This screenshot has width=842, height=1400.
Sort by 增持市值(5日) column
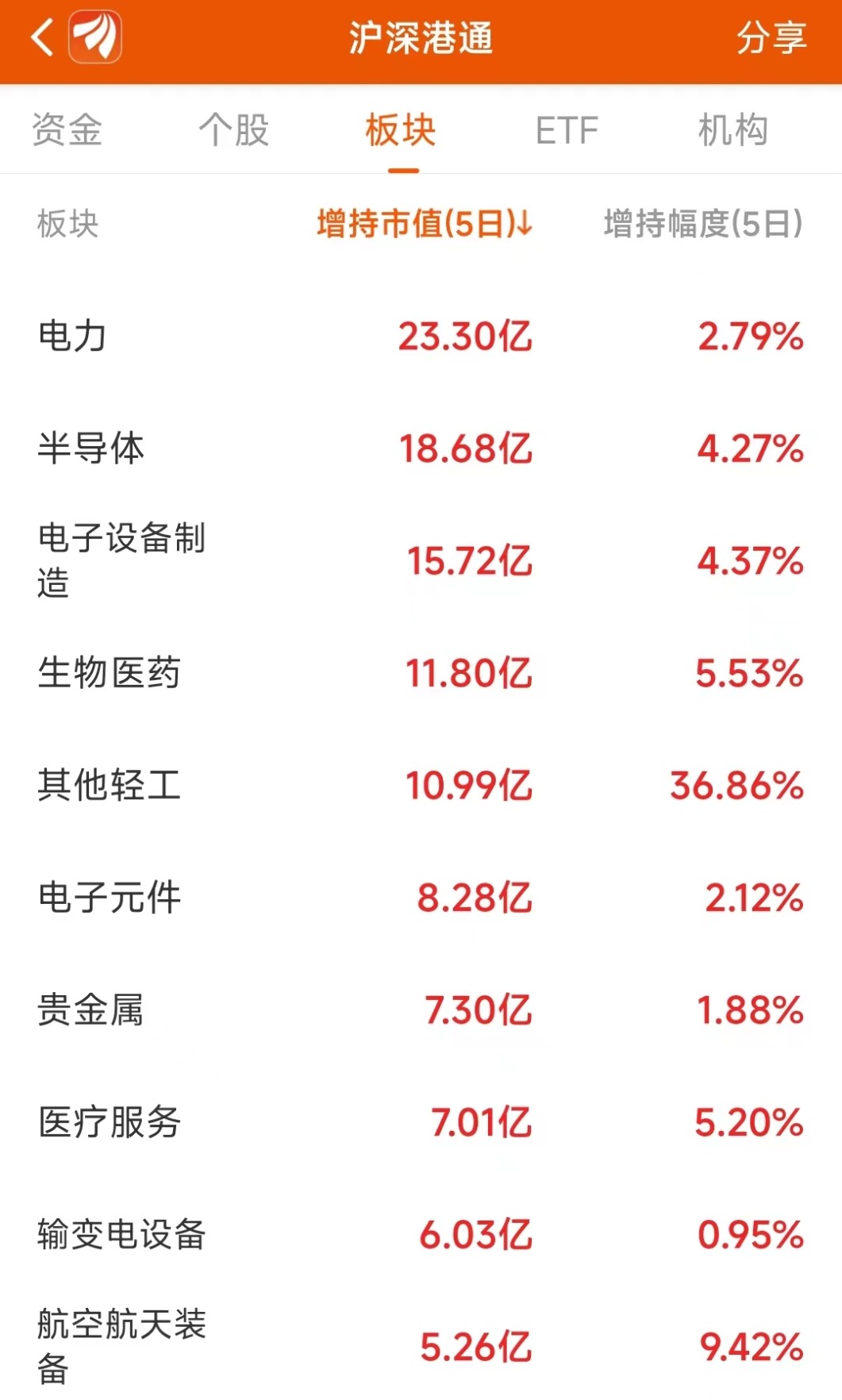[425, 224]
